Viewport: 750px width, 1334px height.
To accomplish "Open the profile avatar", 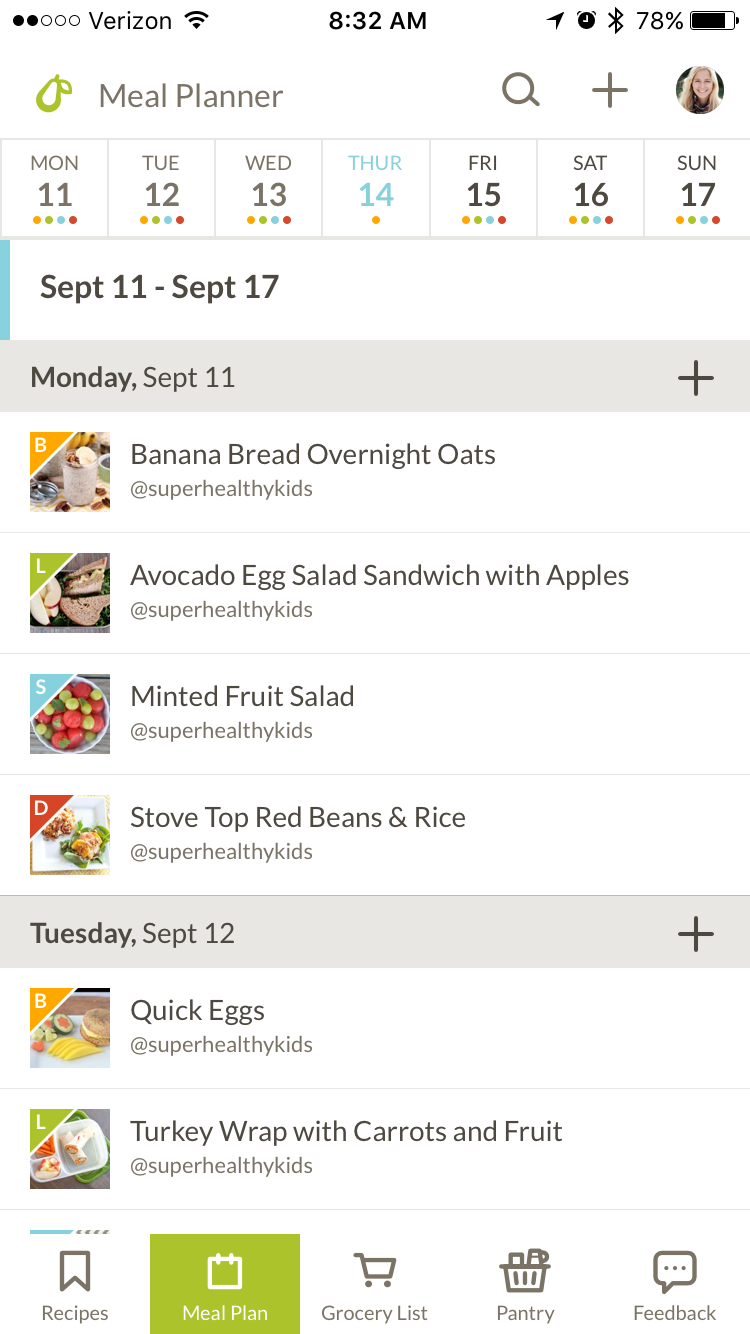I will click(x=699, y=91).
